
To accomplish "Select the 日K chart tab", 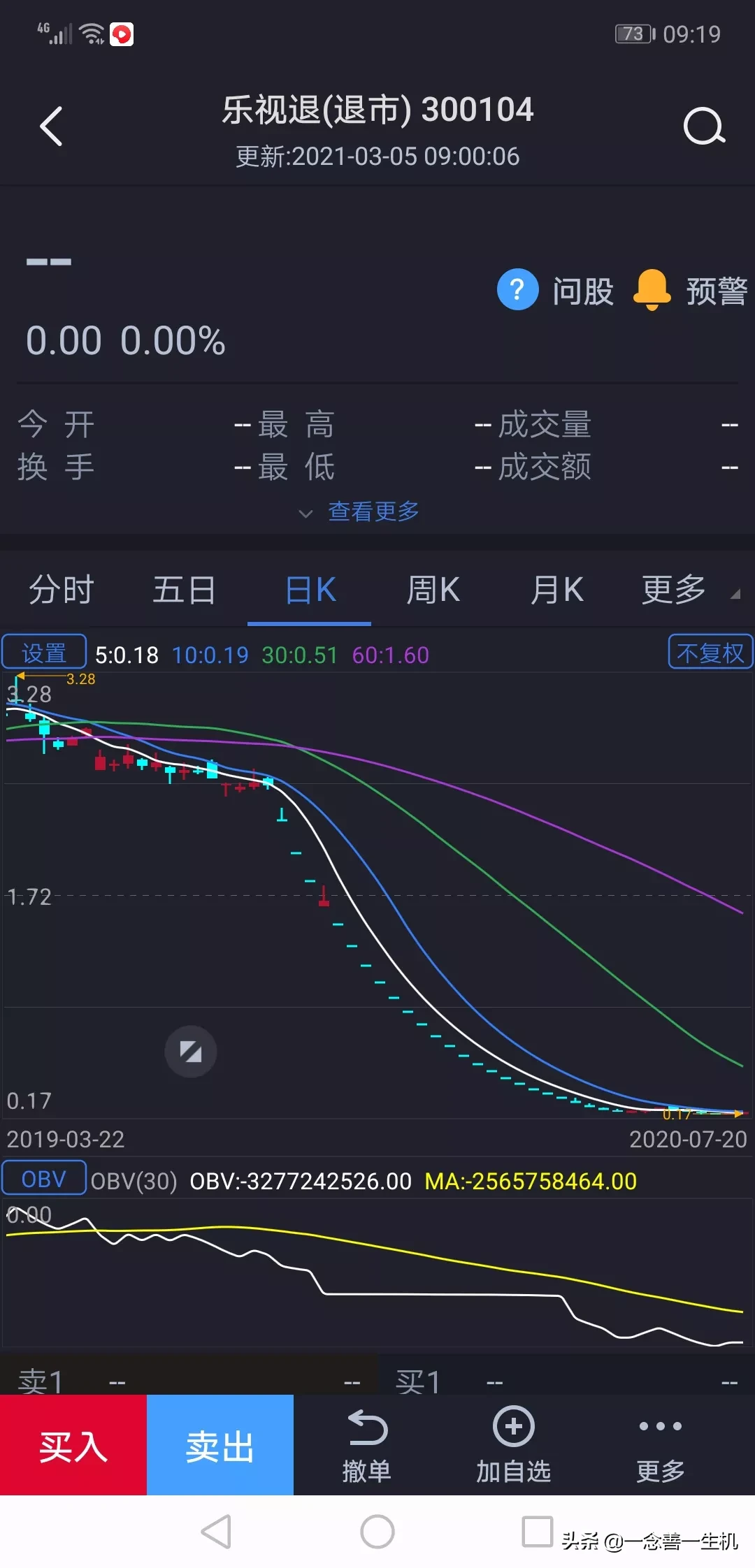I will coord(310,590).
